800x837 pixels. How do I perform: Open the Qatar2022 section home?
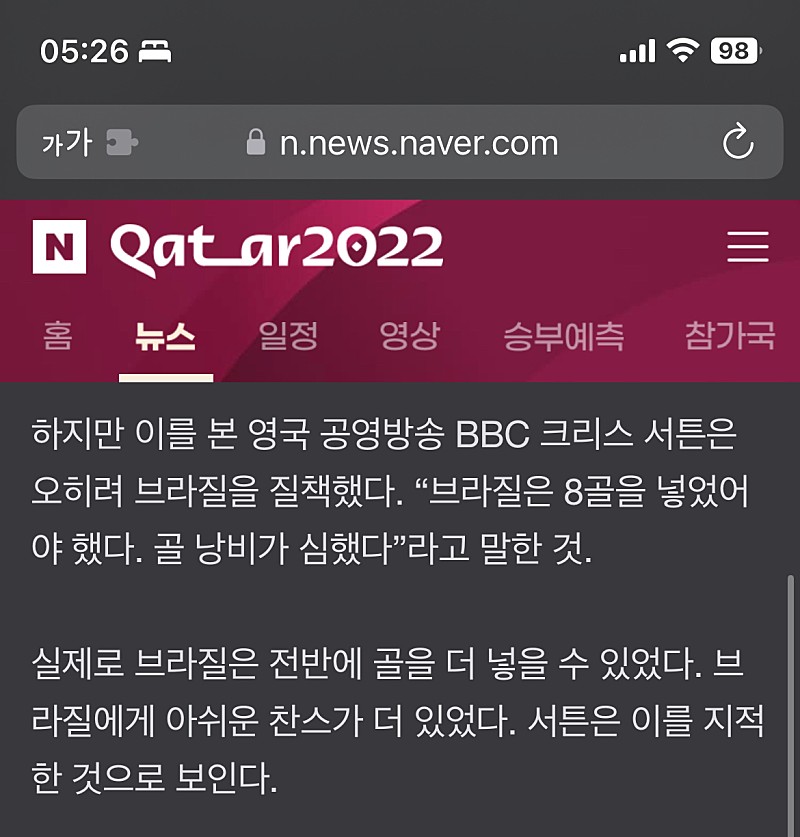(x=276, y=246)
